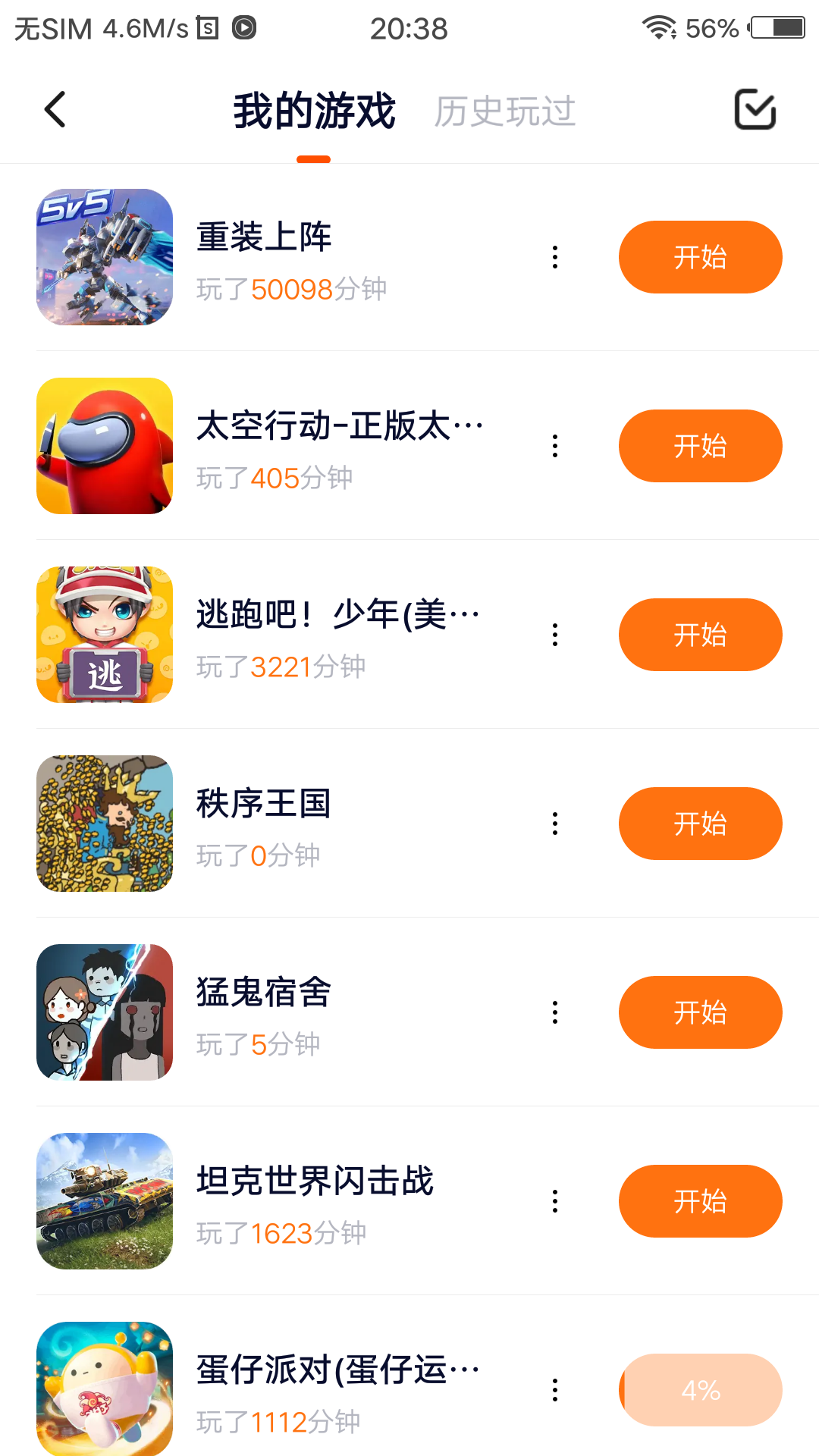The image size is (819, 1456).
Task: Open the multi-select edit checkbox icon
Action: [x=755, y=110]
